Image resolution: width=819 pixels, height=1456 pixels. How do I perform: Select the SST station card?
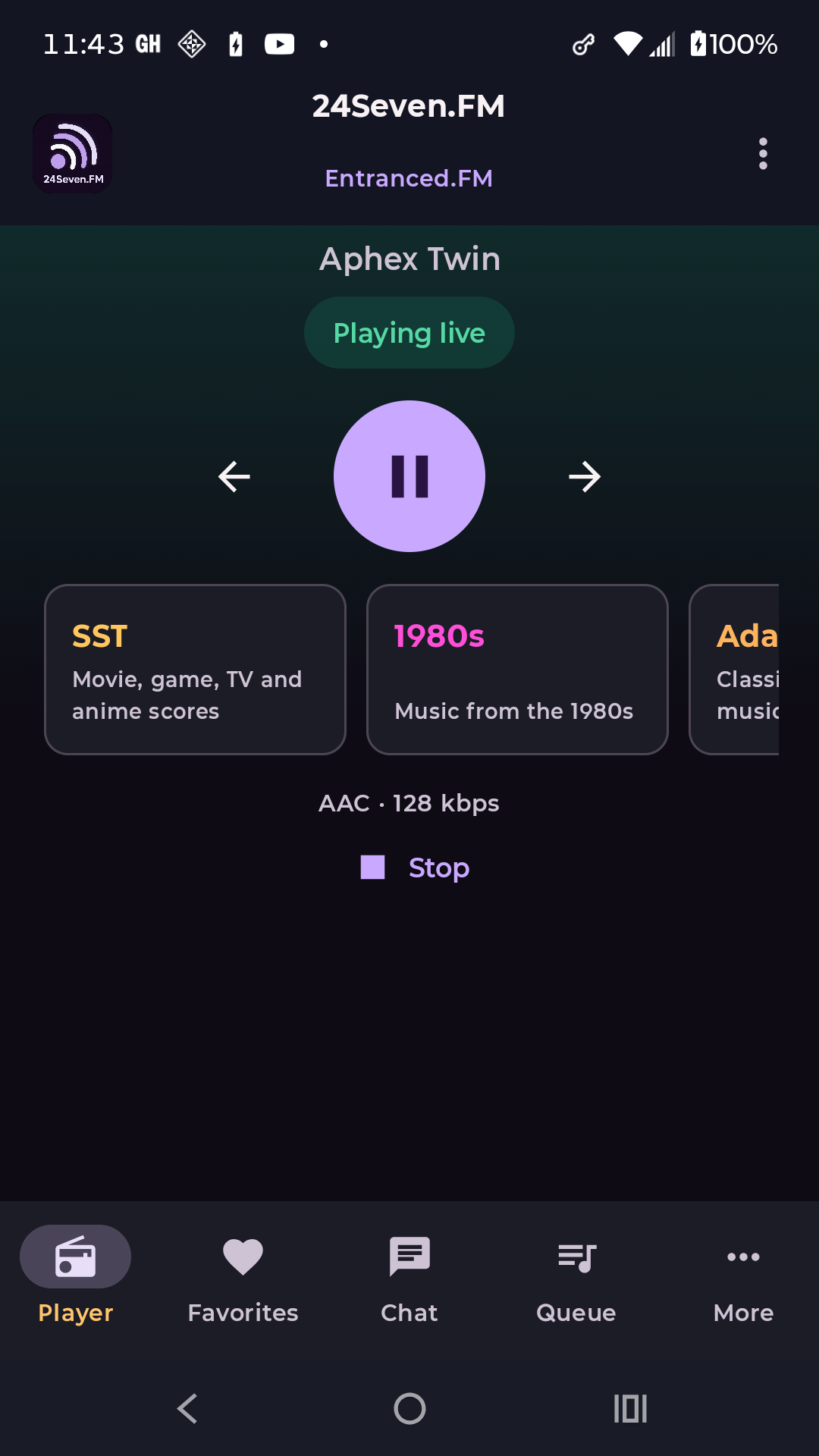(195, 670)
